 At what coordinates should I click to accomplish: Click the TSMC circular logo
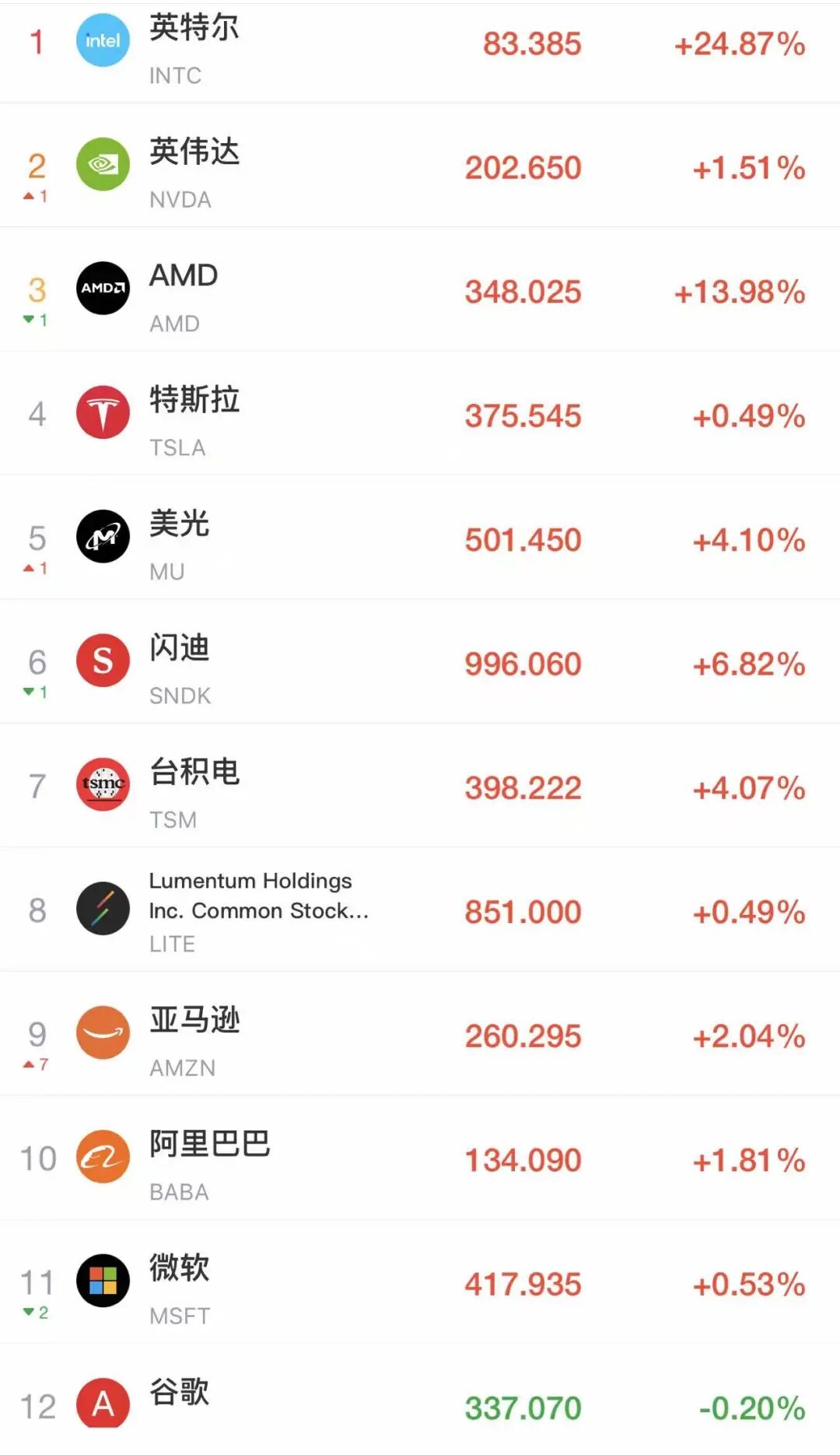coord(102,784)
